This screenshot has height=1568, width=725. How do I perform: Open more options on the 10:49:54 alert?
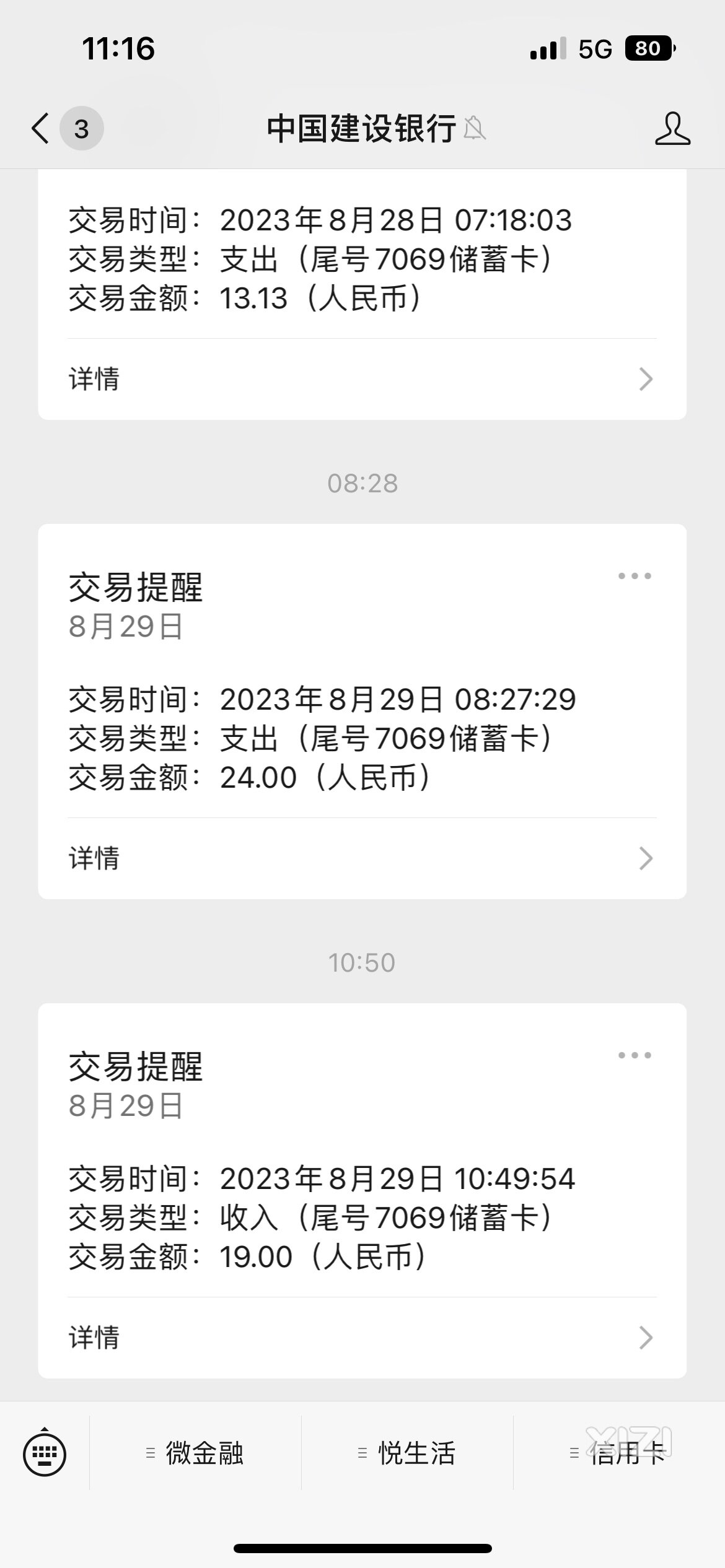(x=635, y=1055)
